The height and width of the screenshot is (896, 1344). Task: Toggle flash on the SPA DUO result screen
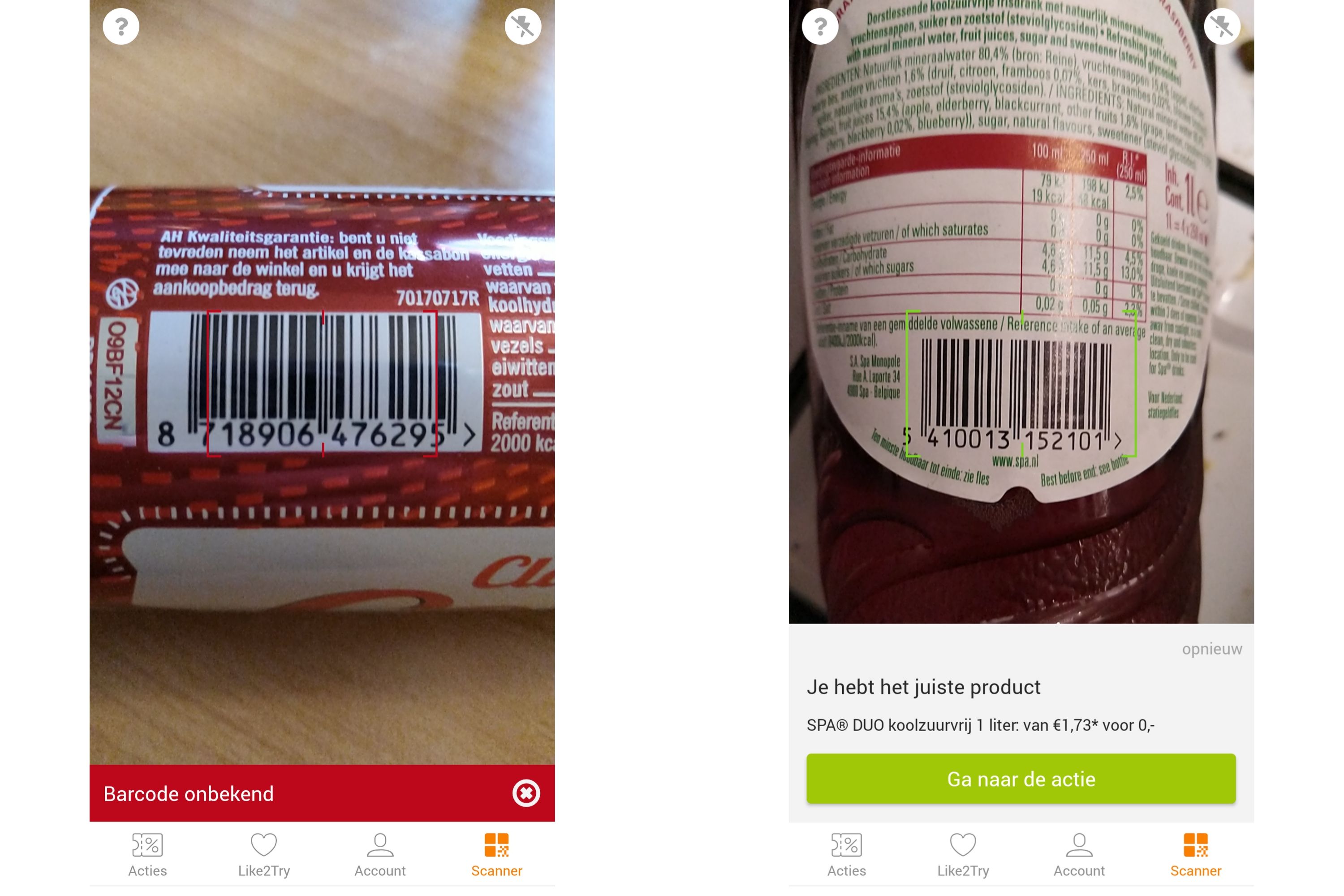[x=1222, y=26]
